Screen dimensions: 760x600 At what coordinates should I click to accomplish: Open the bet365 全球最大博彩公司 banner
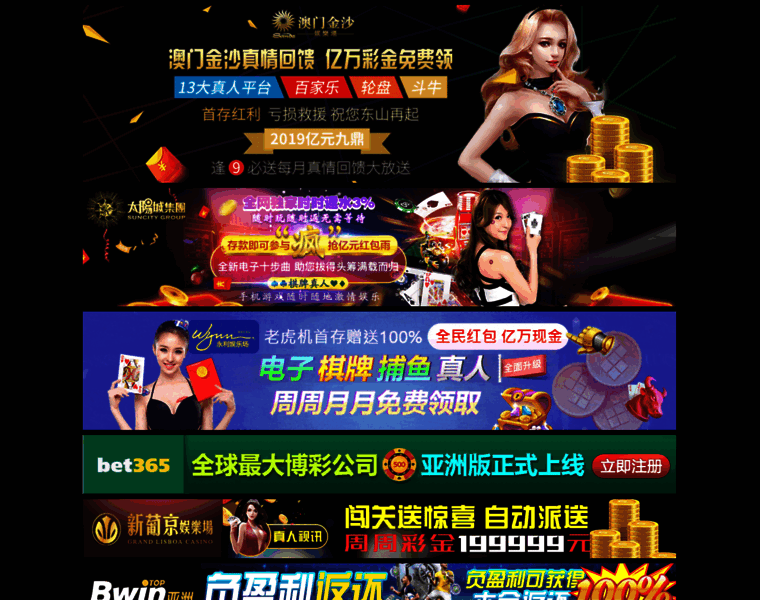(x=378, y=465)
